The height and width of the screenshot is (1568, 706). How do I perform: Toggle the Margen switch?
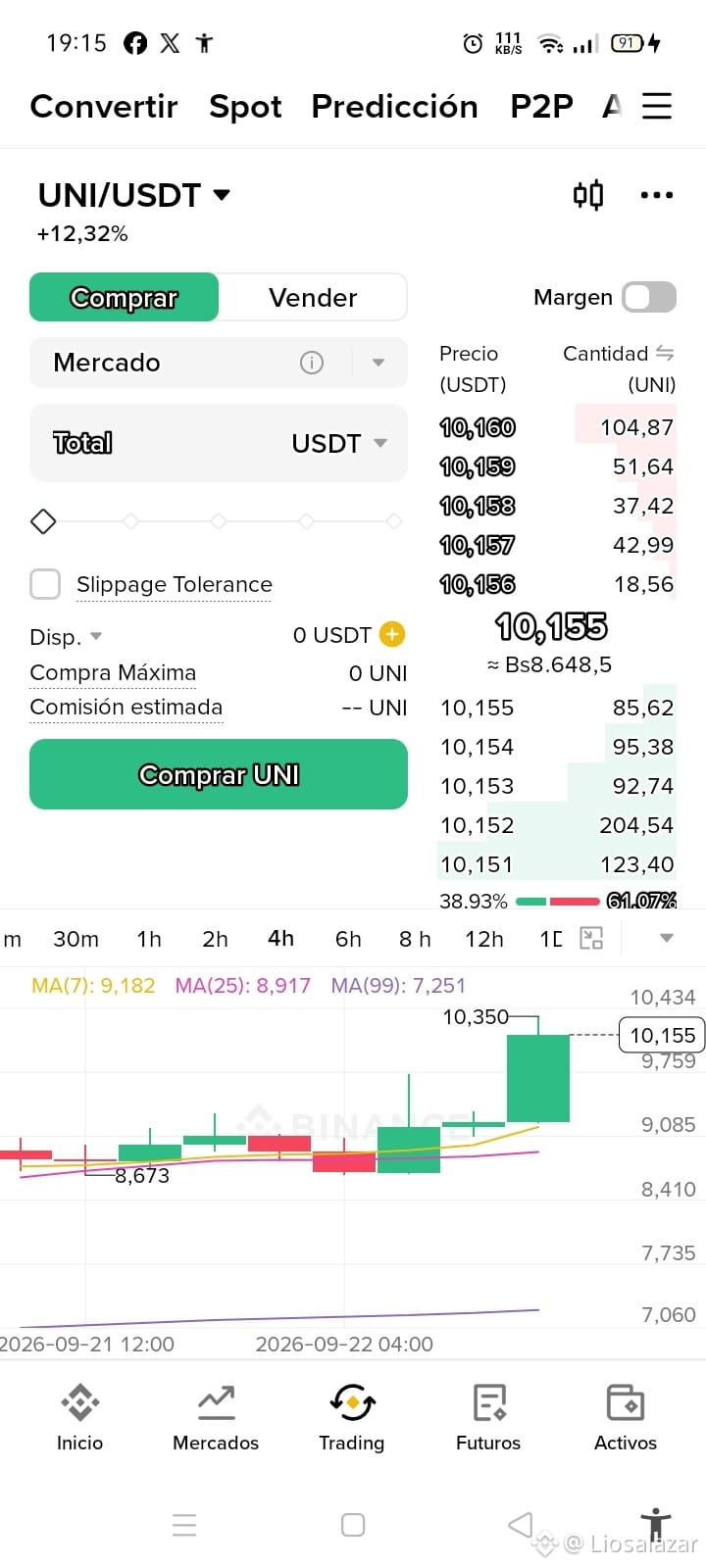649,297
